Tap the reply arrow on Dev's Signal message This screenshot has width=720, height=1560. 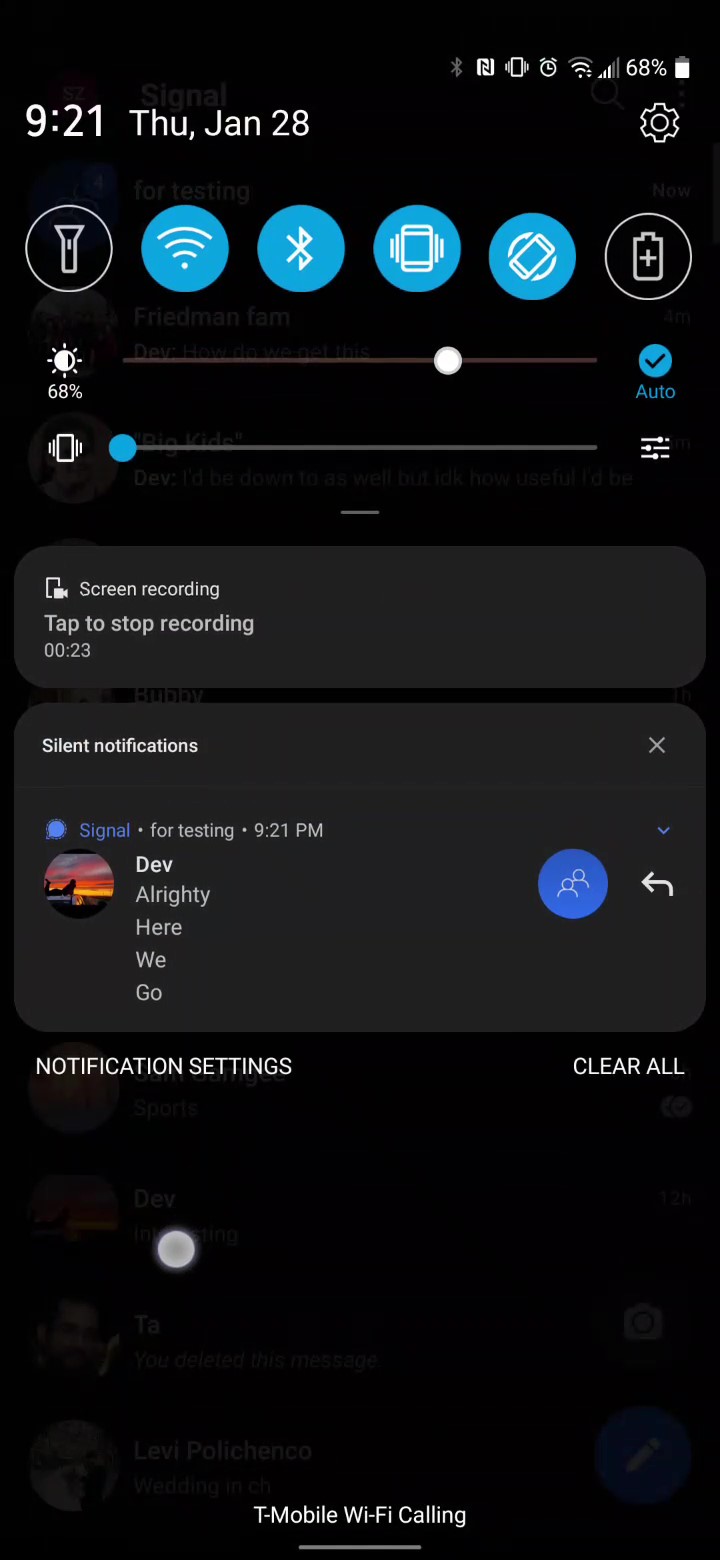(x=656, y=883)
